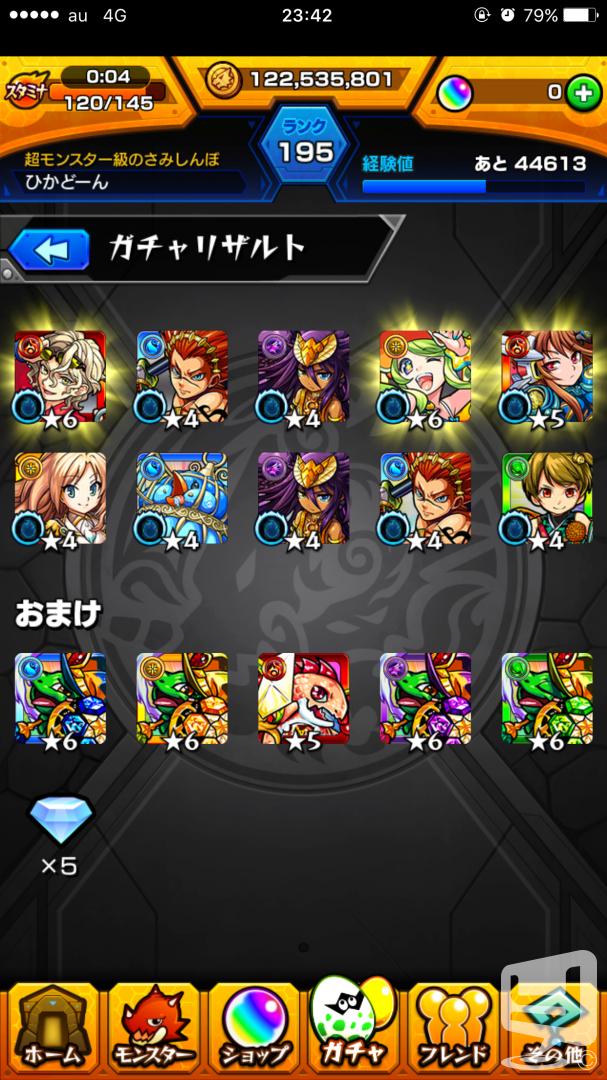Select the ガチャ tab

pos(354,1026)
